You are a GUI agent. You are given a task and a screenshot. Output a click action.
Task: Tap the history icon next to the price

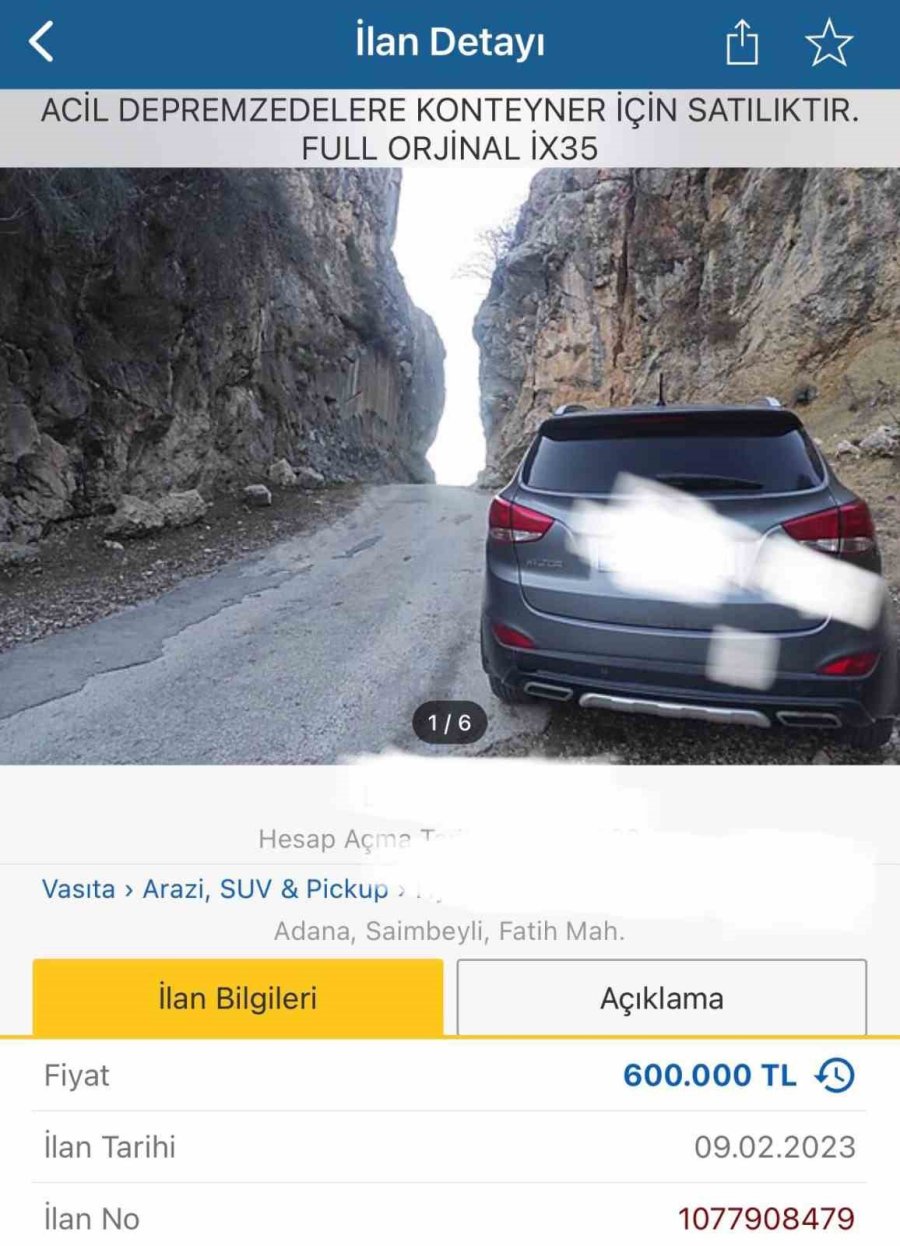(832, 1077)
